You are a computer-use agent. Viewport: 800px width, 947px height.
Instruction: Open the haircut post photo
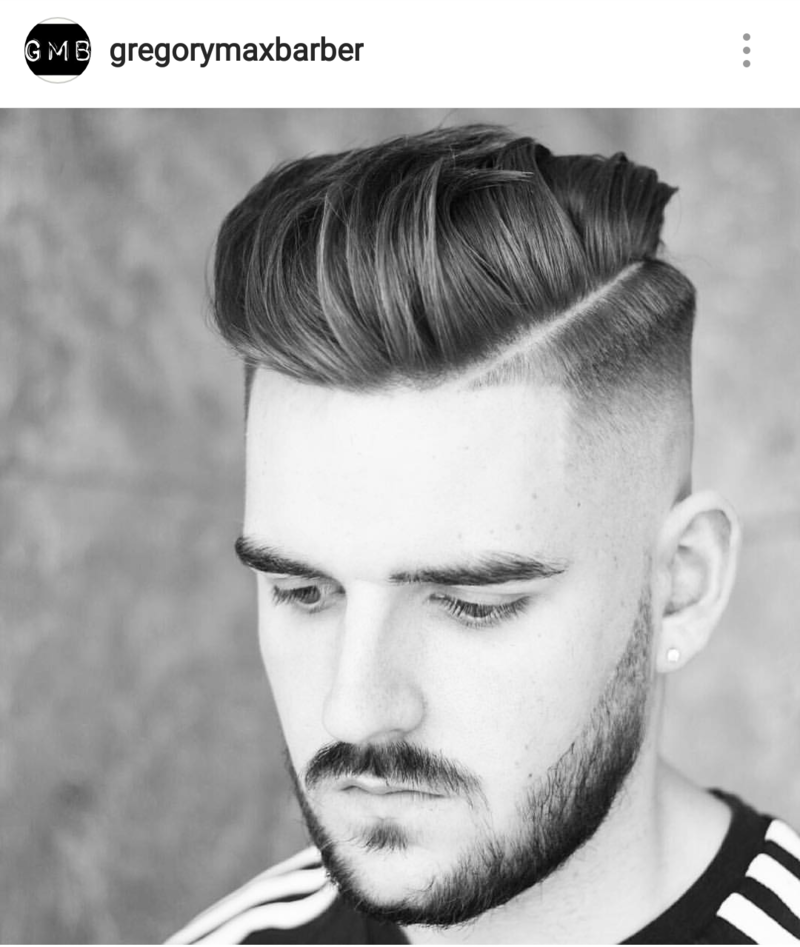click(400, 527)
